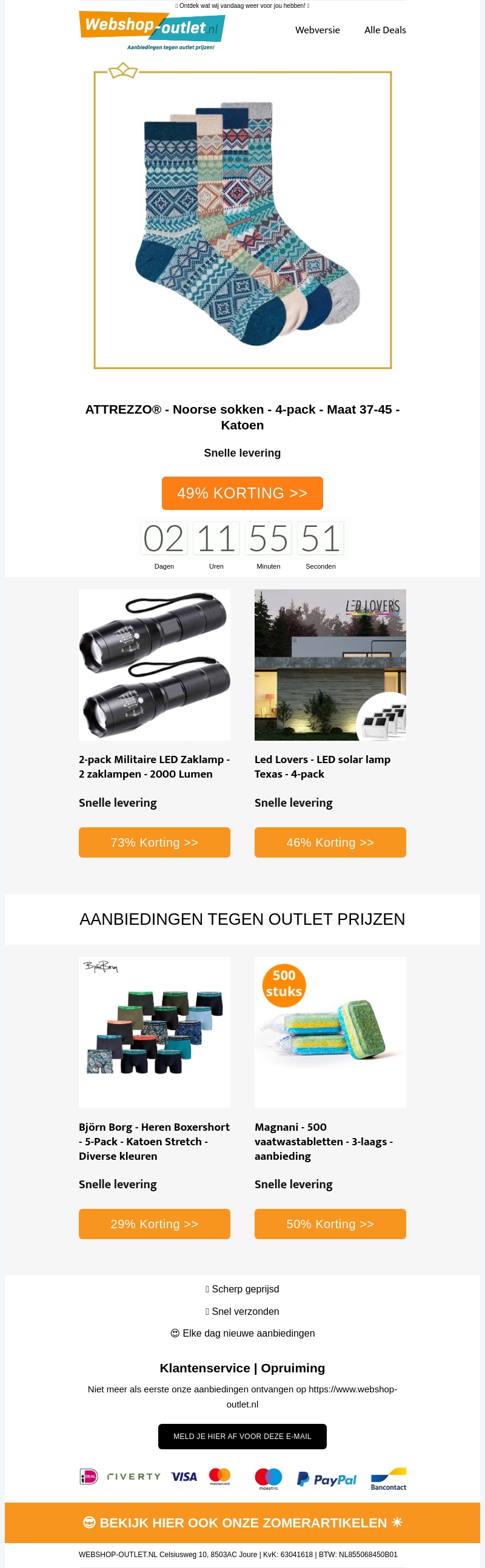Open the Militaire LED Zaklamp image
The width and height of the screenshot is (485, 1568).
pyautogui.click(x=154, y=665)
